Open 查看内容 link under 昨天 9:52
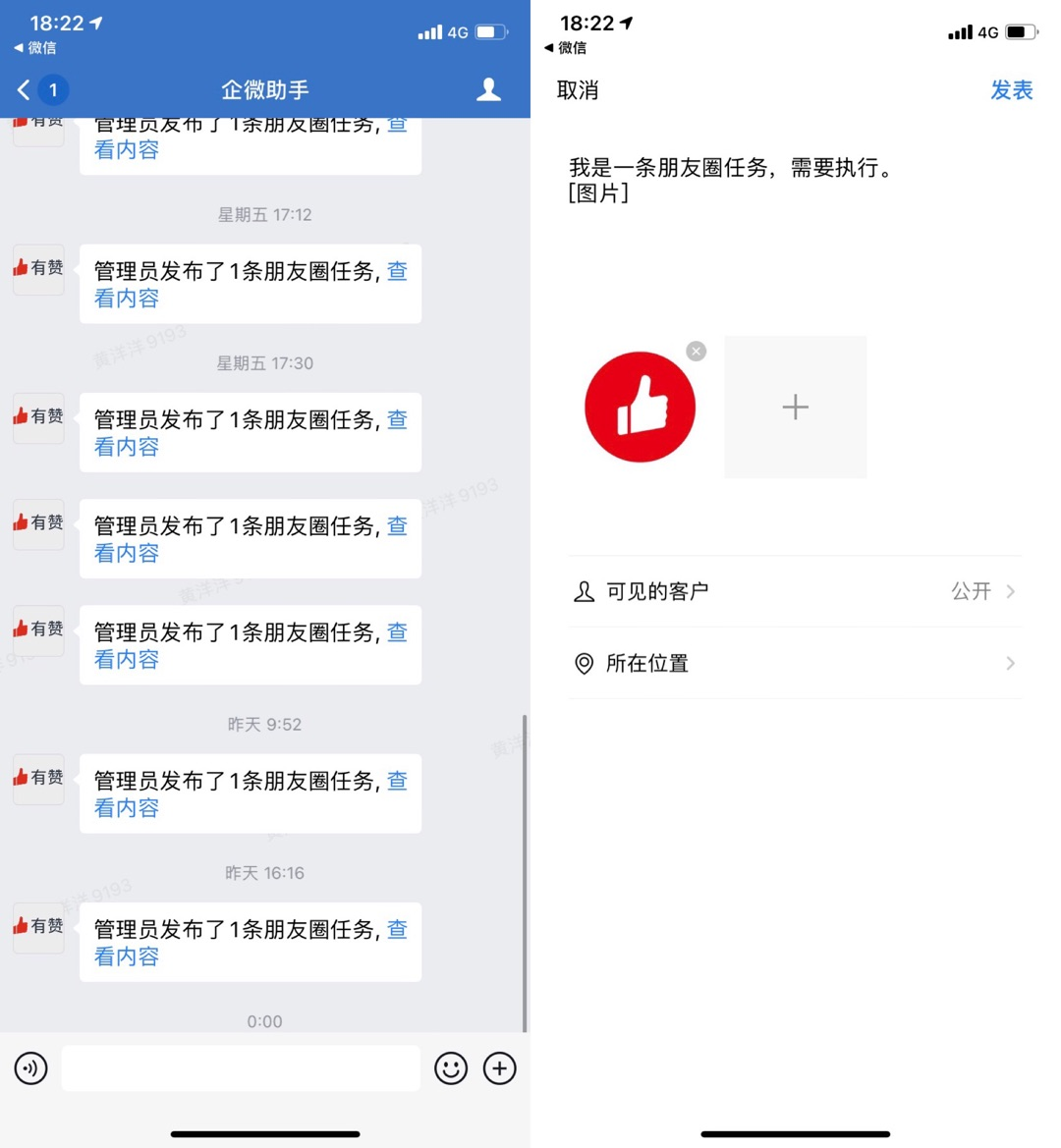Viewport: 1061px width, 1148px height. [x=126, y=808]
